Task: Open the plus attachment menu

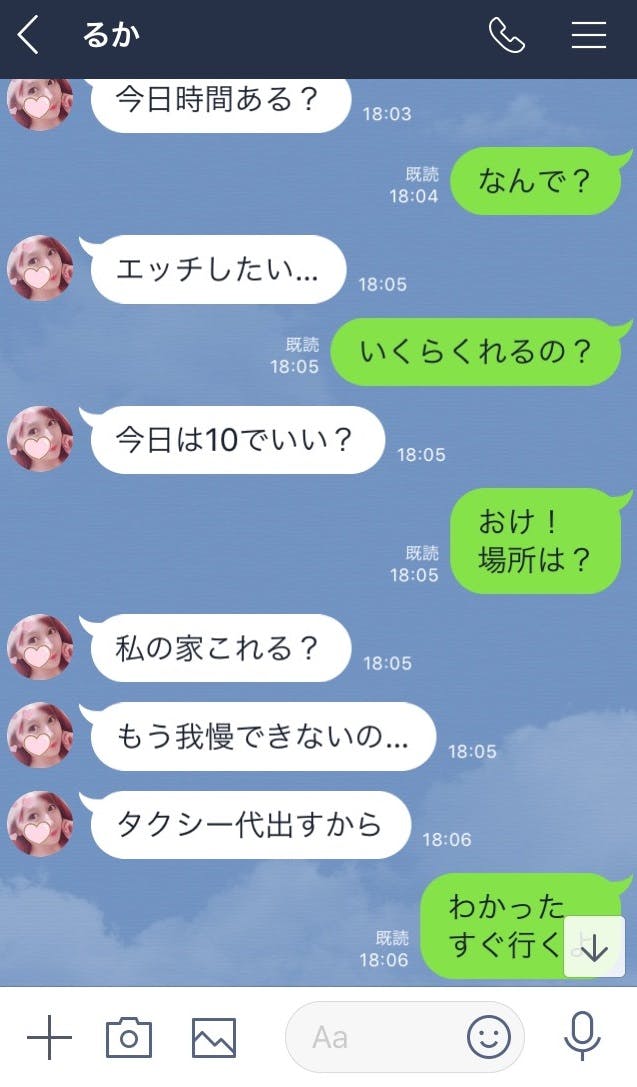Action: point(49,1037)
